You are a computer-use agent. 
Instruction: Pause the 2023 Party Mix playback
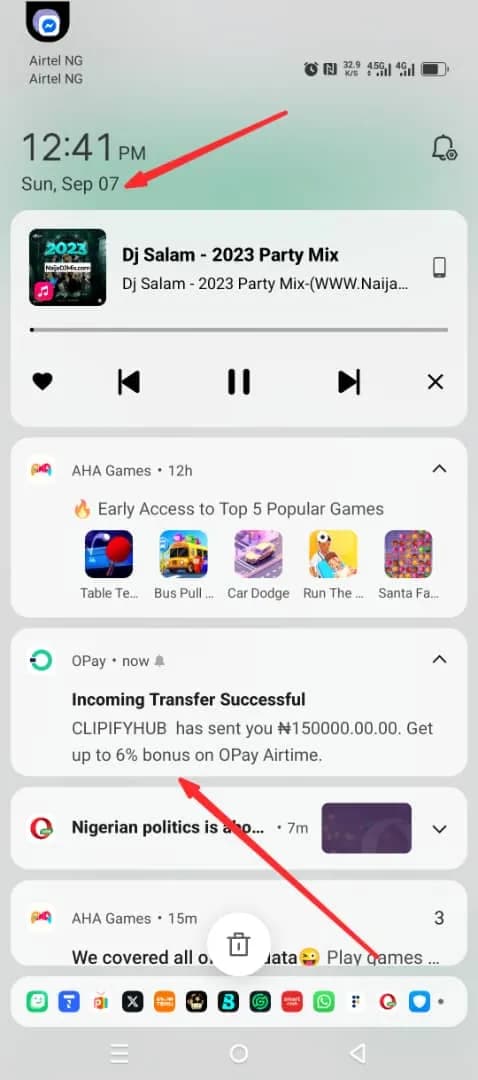click(x=239, y=381)
